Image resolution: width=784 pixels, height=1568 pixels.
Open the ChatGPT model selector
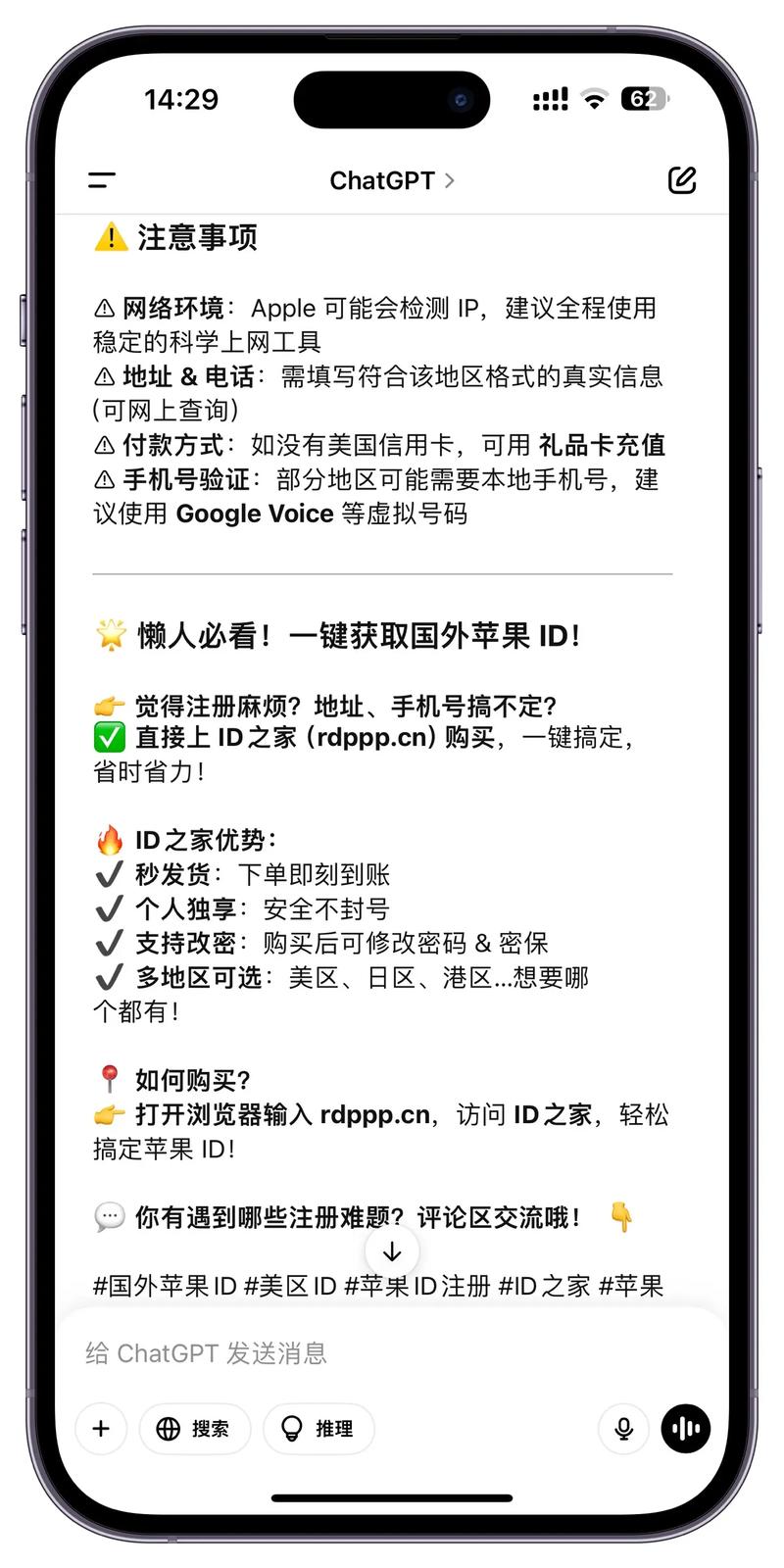[392, 180]
